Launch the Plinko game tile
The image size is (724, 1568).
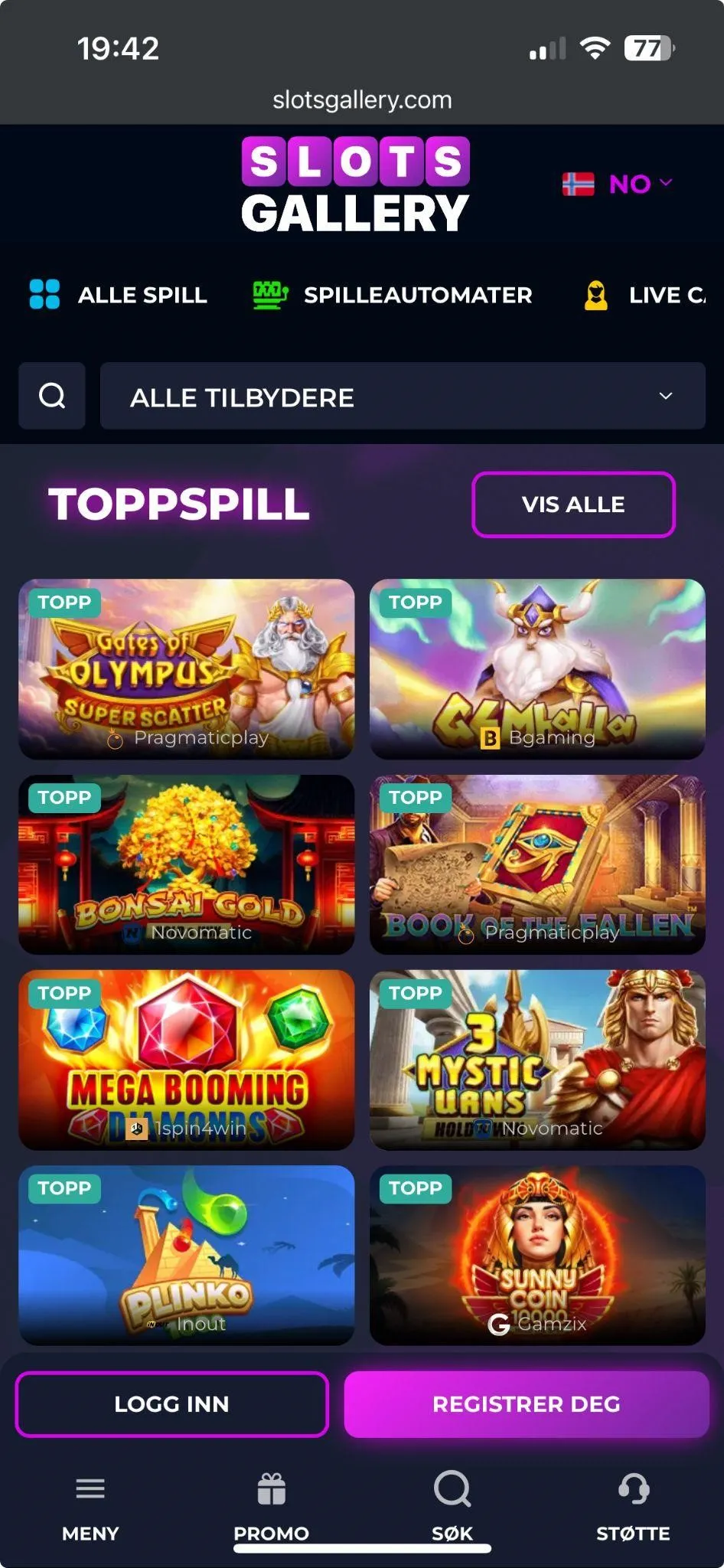point(187,1254)
